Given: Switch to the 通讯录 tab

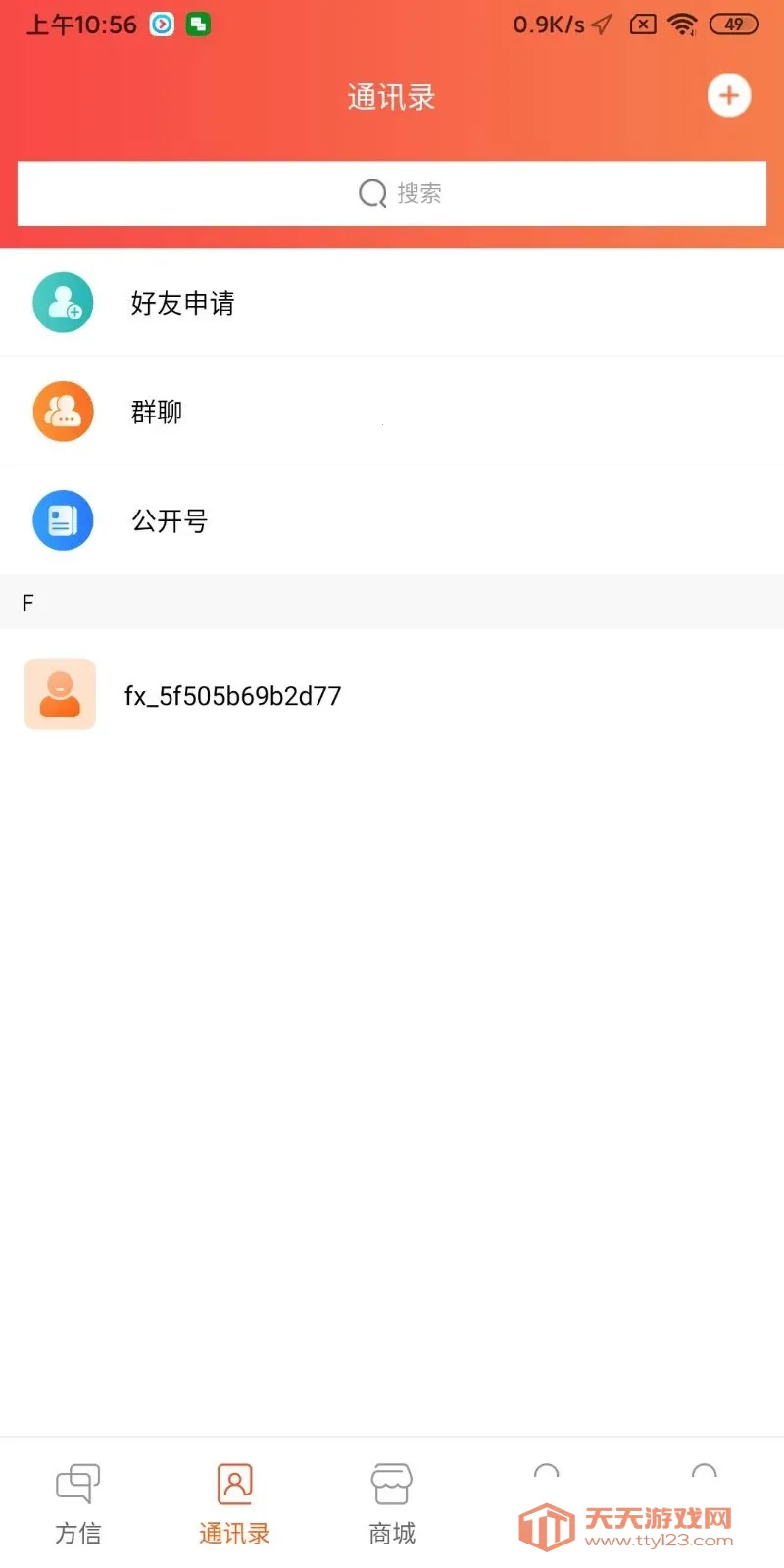Looking at the screenshot, I should click(234, 1504).
